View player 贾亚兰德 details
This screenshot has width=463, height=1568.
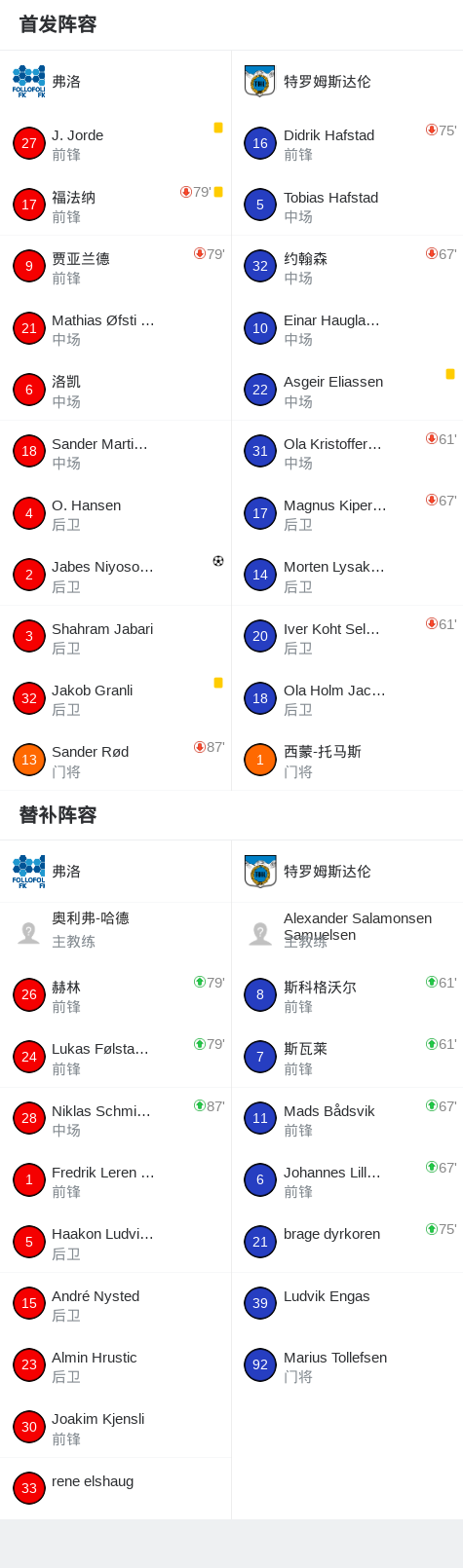pos(115,267)
